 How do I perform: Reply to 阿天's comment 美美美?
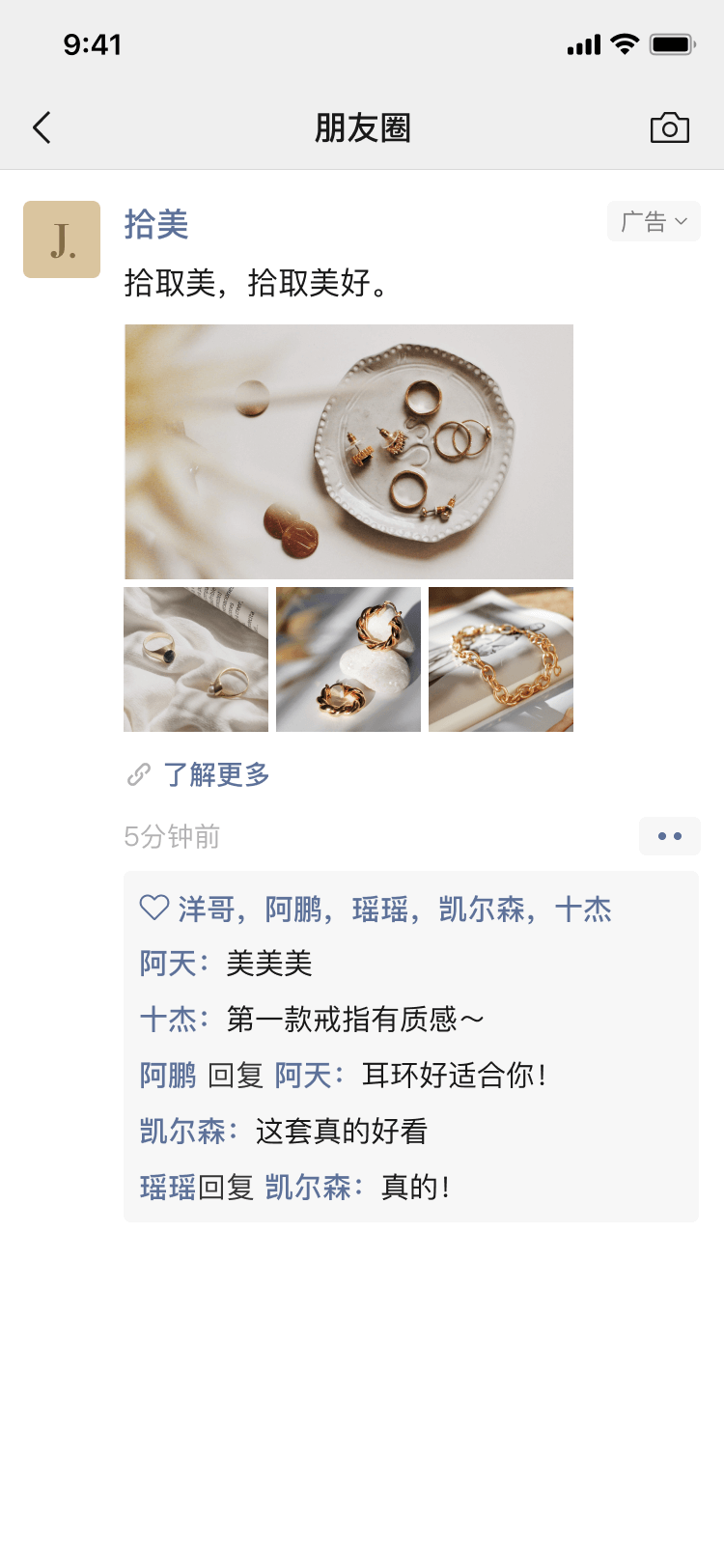269,964
